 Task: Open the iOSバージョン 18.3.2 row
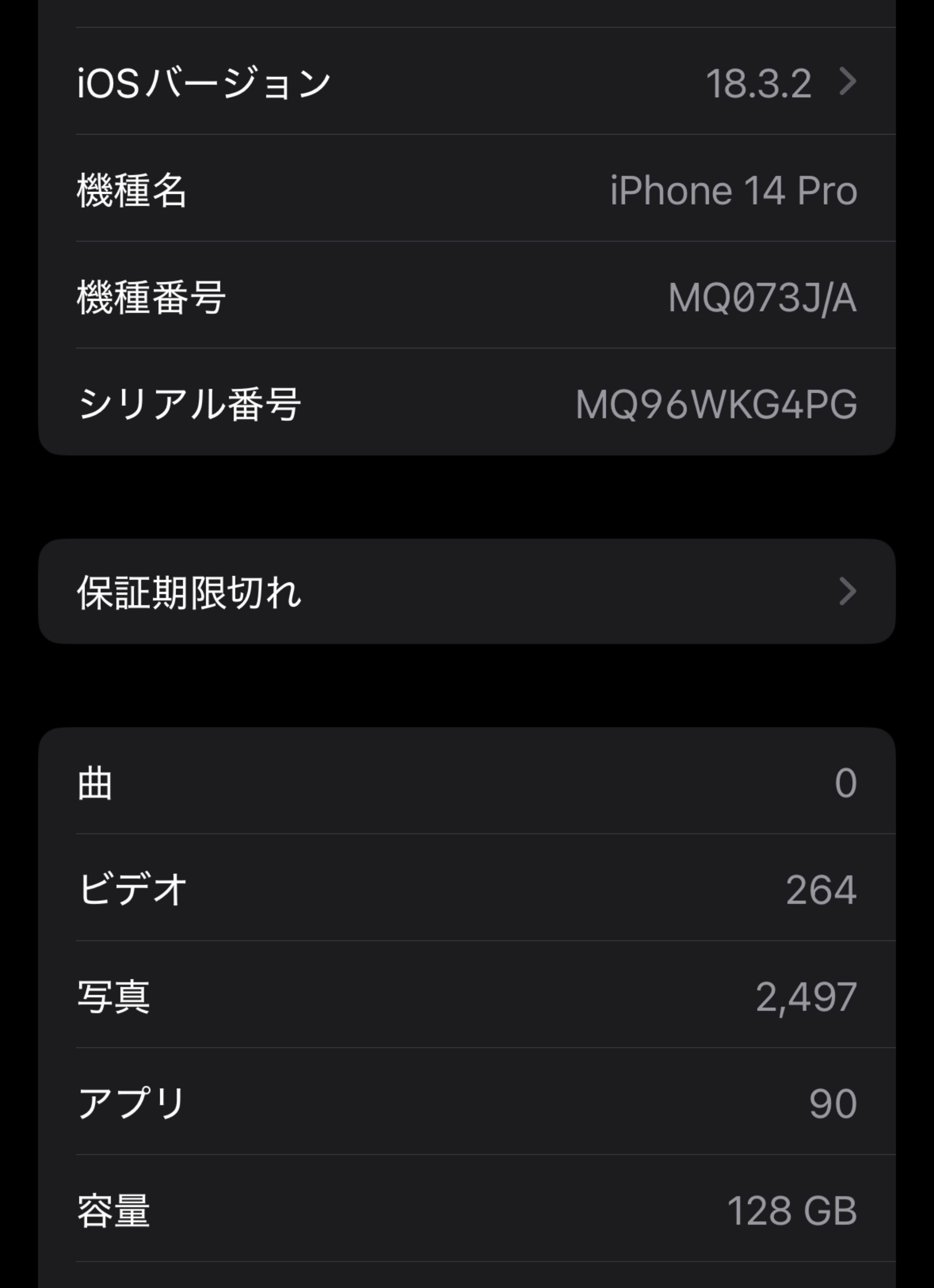(x=466, y=82)
